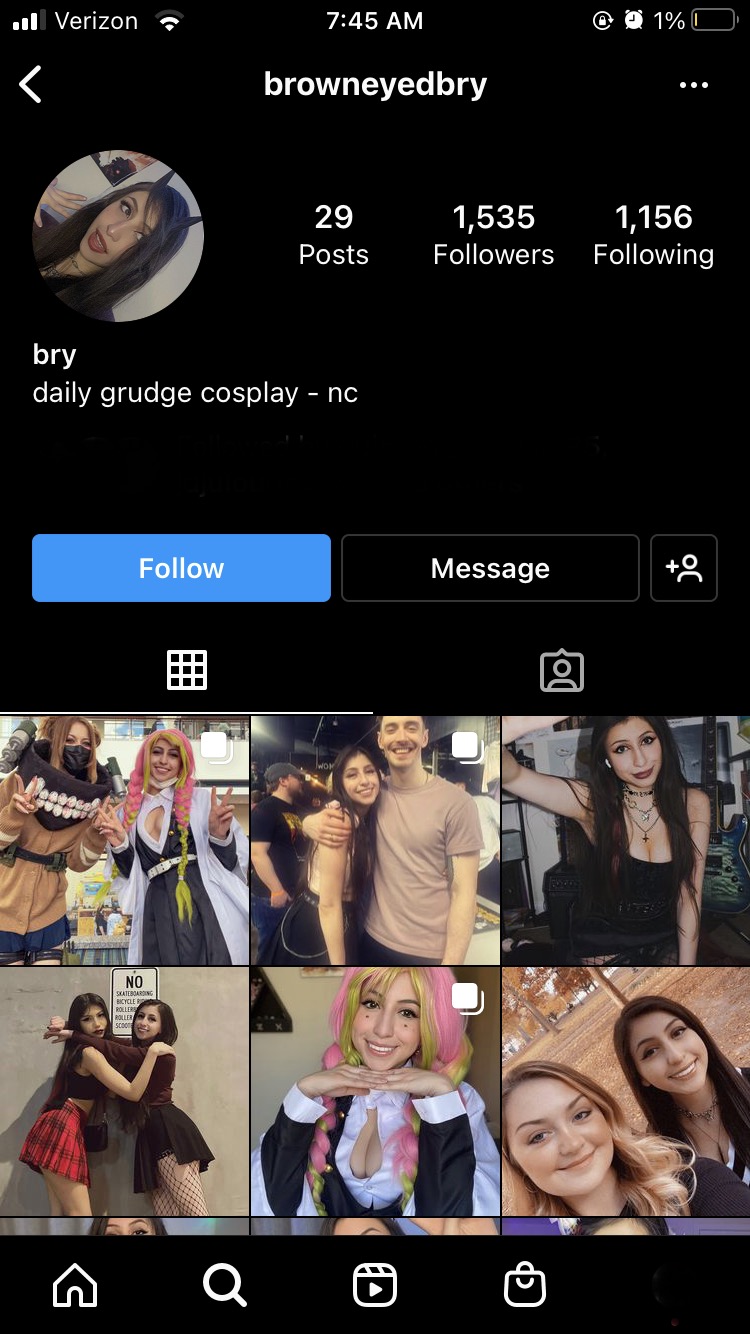Screen dimensions: 750x1334
Task: Show the 1,156 Following list
Action: pyautogui.click(x=653, y=235)
